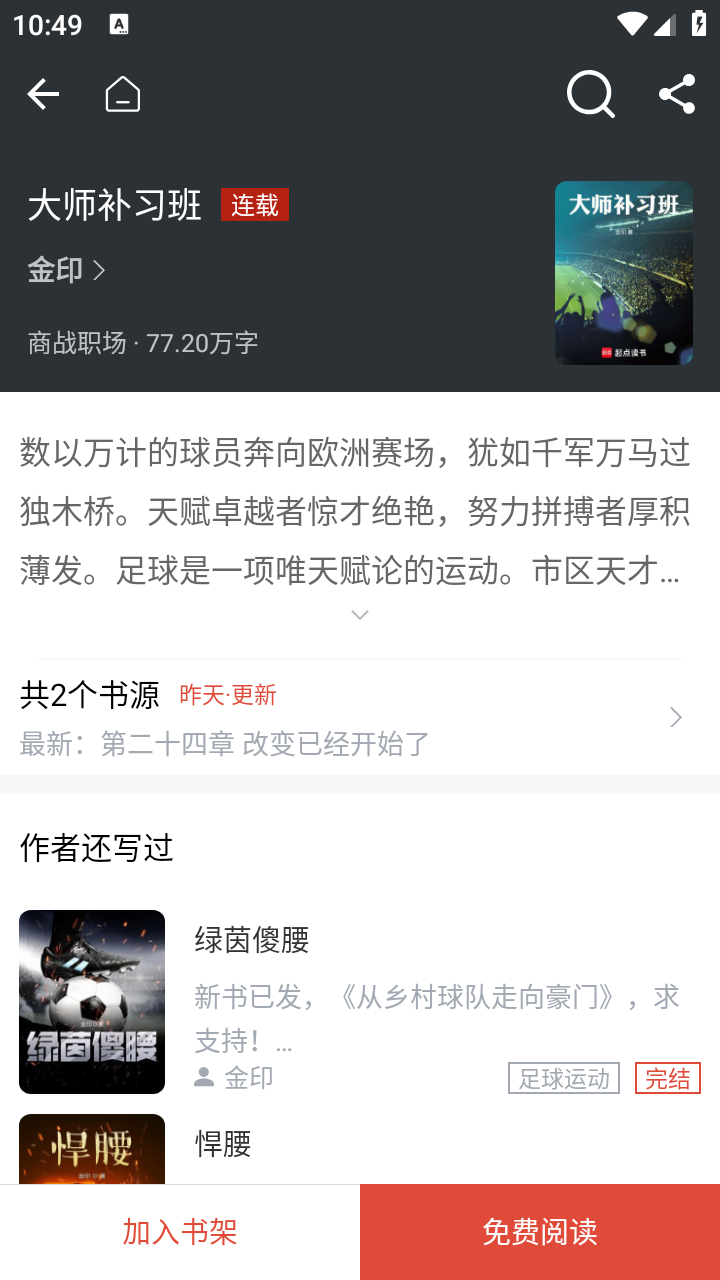Open the home icon in the top bar
This screenshot has height=1280, width=720.
pyautogui.click(x=122, y=93)
